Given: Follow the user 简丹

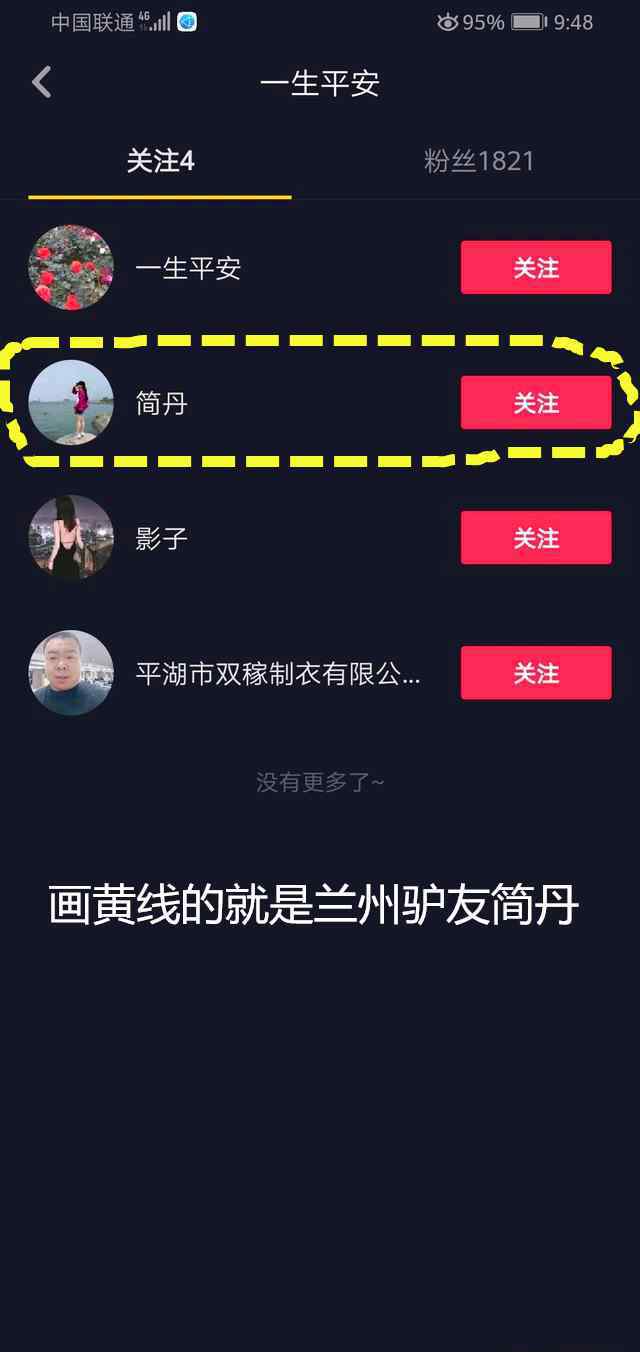Looking at the screenshot, I should click(x=536, y=403).
